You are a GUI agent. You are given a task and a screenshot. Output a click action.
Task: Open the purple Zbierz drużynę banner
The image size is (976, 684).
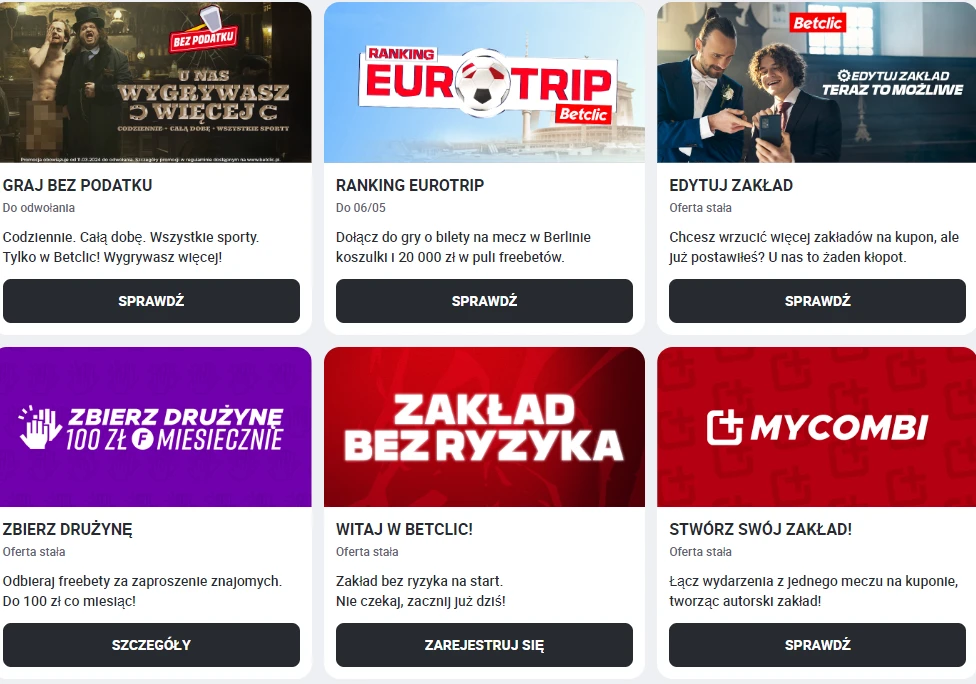click(155, 427)
